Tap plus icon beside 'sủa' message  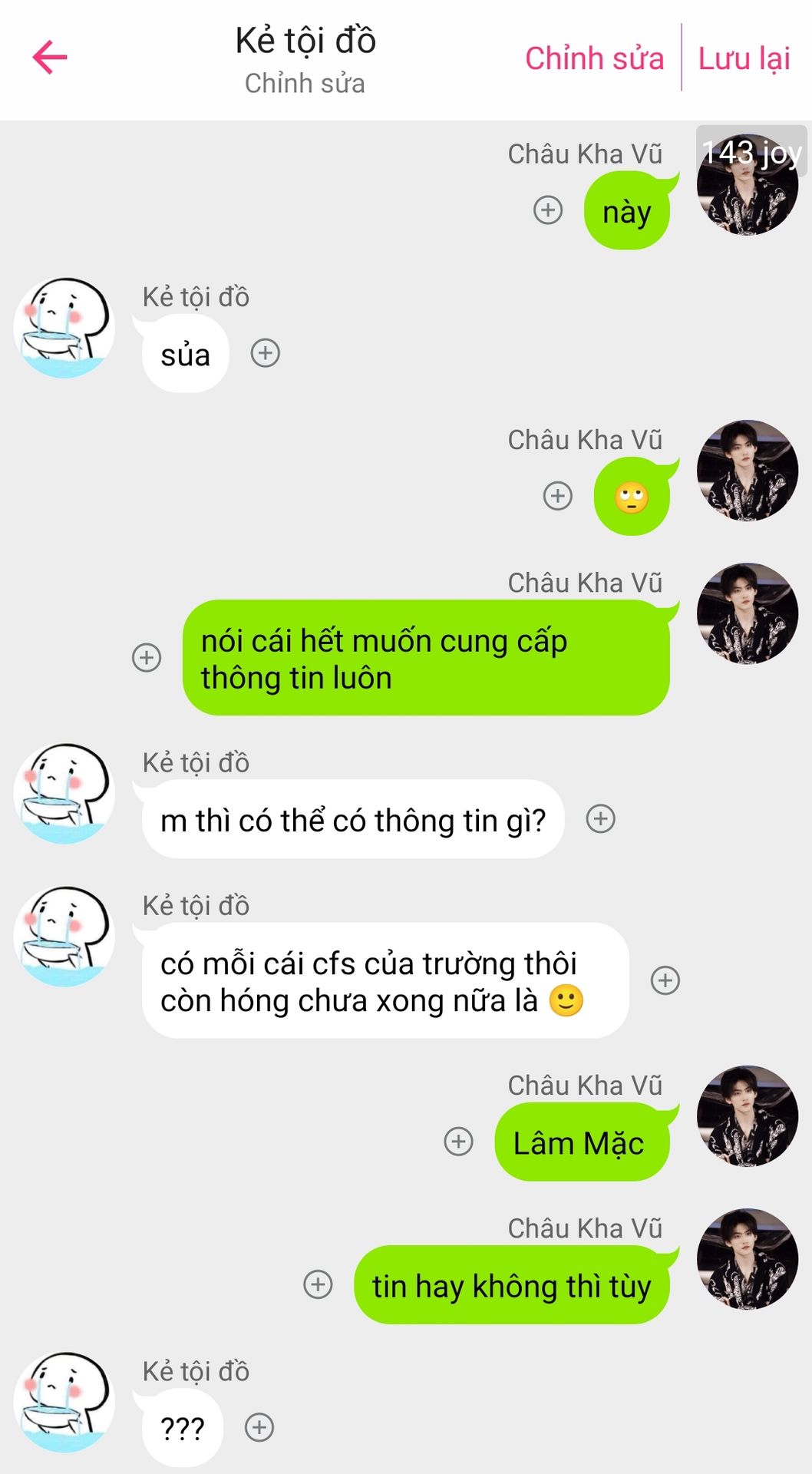tap(266, 353)
